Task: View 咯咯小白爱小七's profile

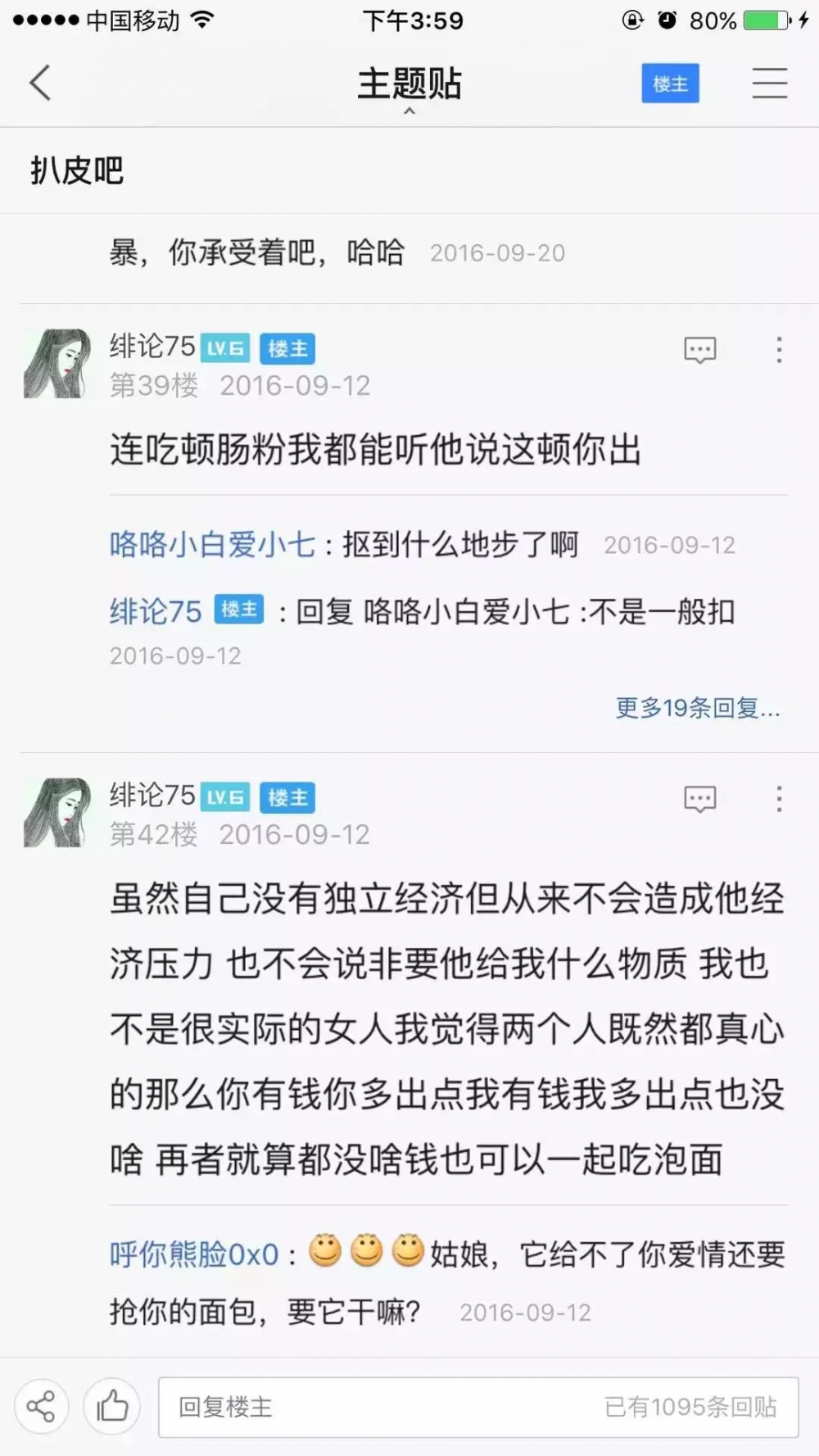Action: pyautogui.click(x=212, y=544)
